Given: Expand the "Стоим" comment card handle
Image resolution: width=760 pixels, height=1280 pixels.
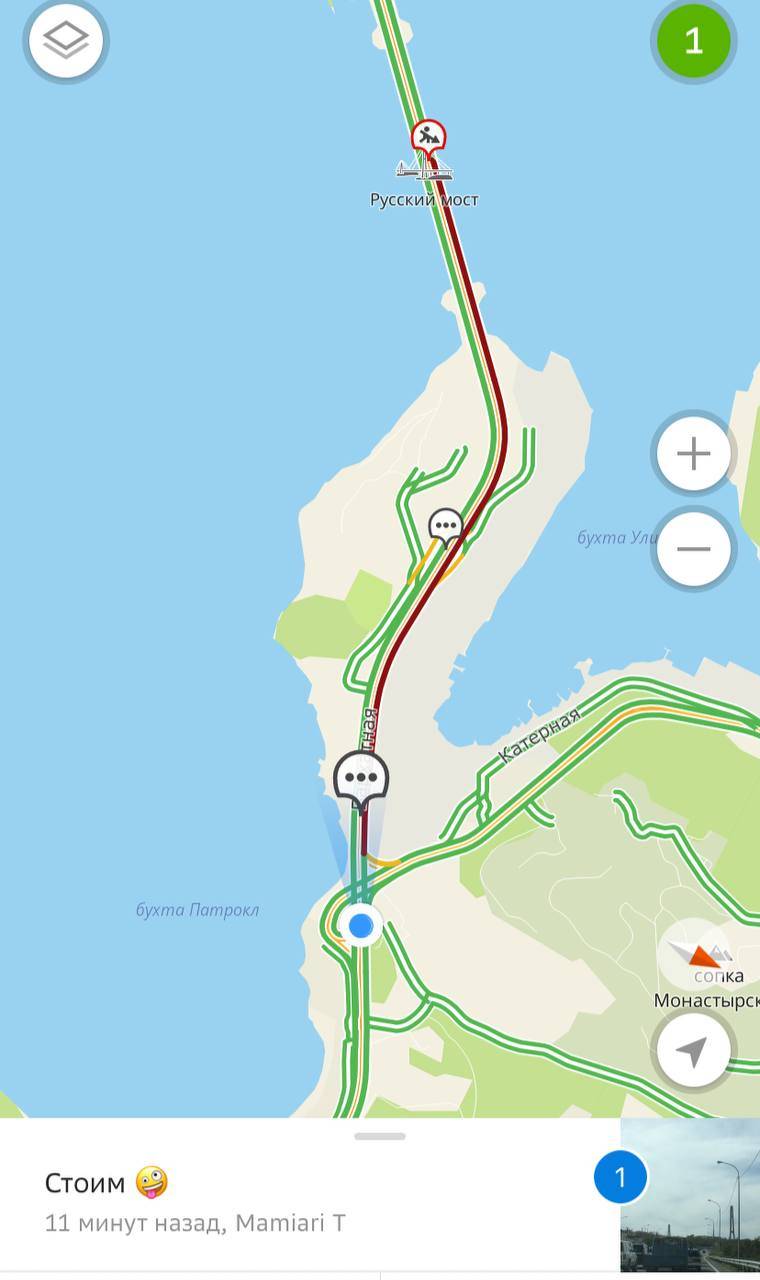Looking at the screenshot, I should point(380,1136).
